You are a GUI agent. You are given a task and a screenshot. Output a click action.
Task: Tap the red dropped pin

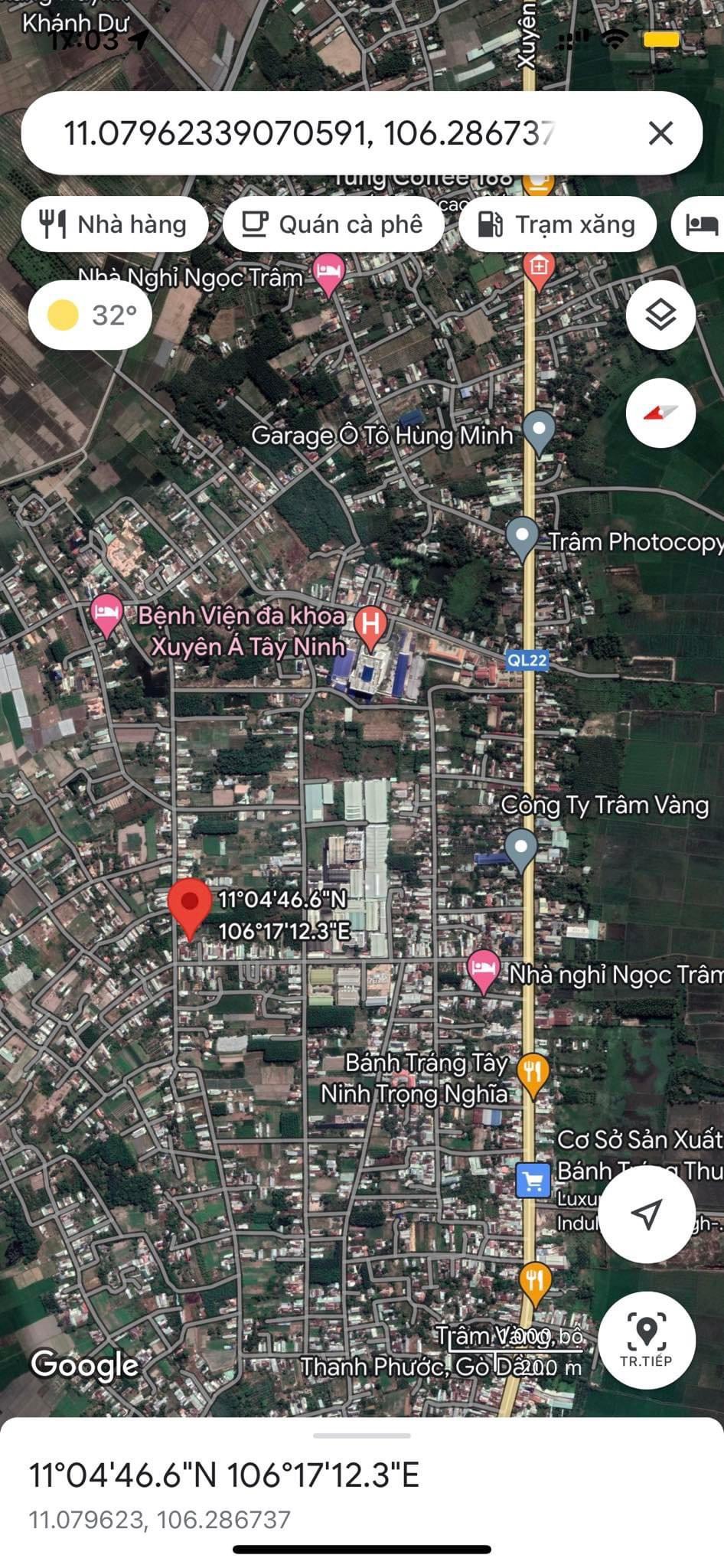(190, 906)
